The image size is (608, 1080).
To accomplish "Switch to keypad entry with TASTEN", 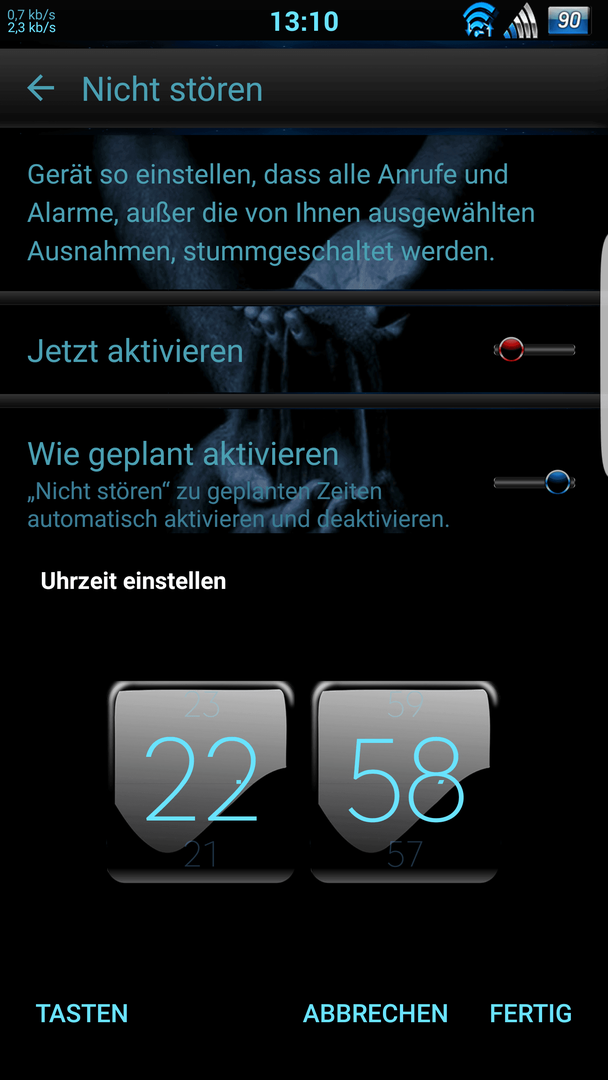I will coord(82,1013).
